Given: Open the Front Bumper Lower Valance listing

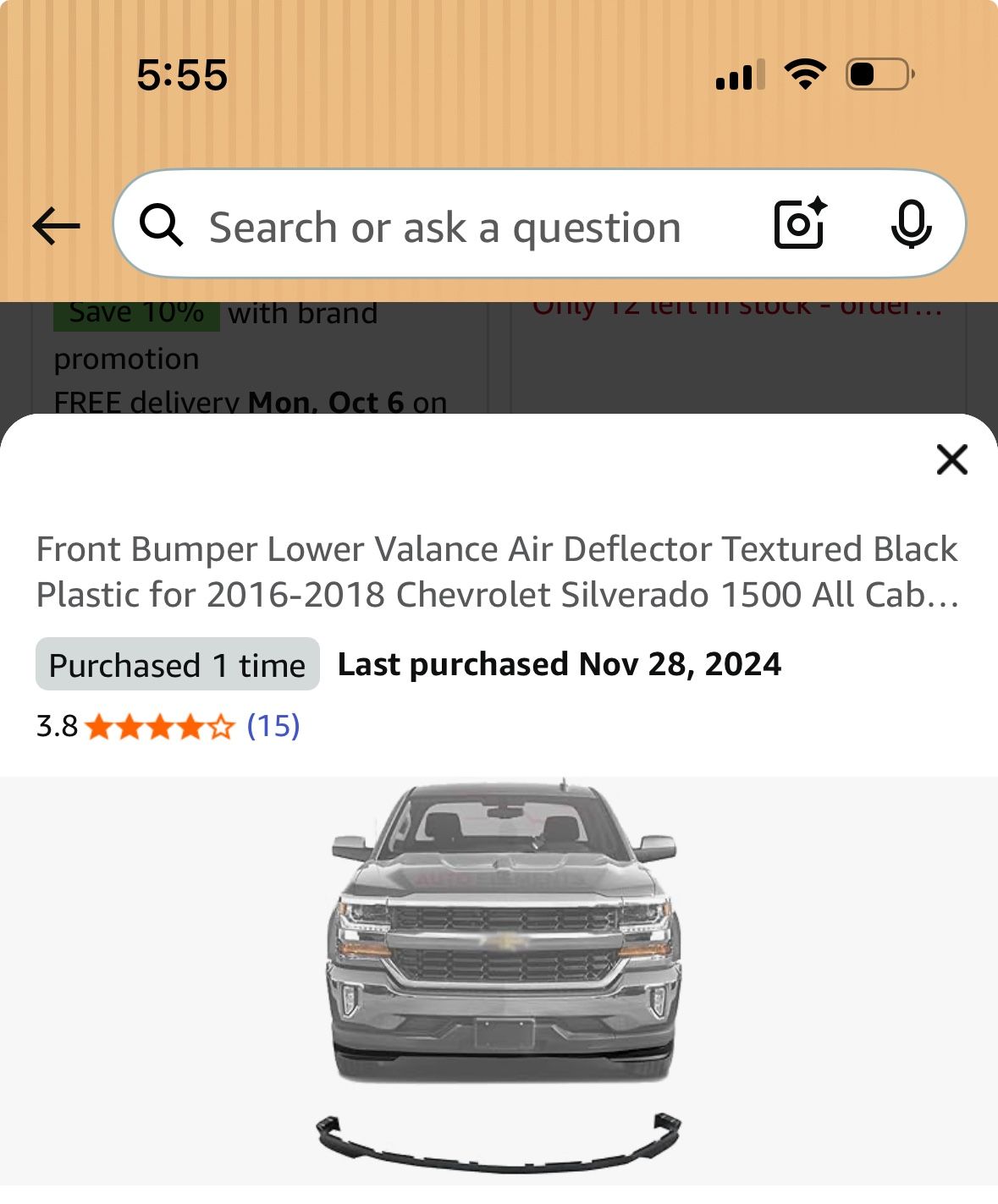Looking at the screenshot, I should pyautogui.click(x=498, y=572).
